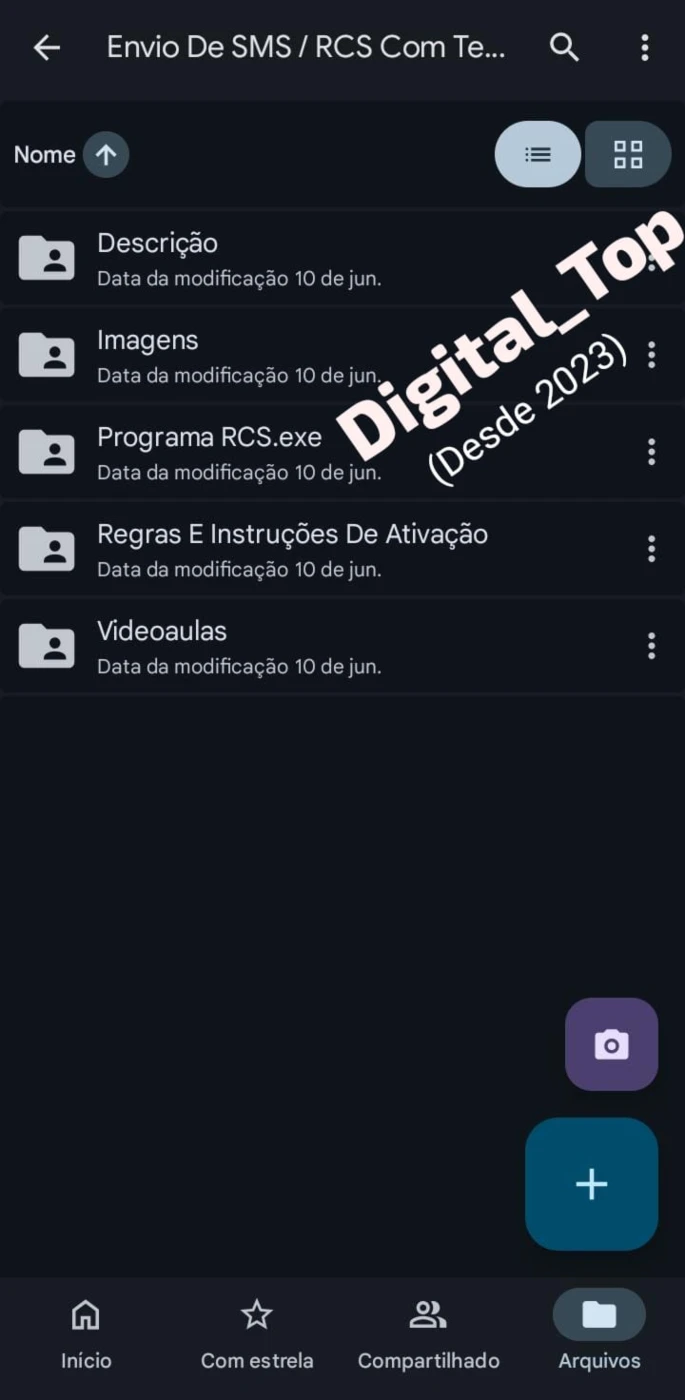Switch to grid view layout
Image resolution: width=685 pixels, height=1400 pixels.
point(628,155)
